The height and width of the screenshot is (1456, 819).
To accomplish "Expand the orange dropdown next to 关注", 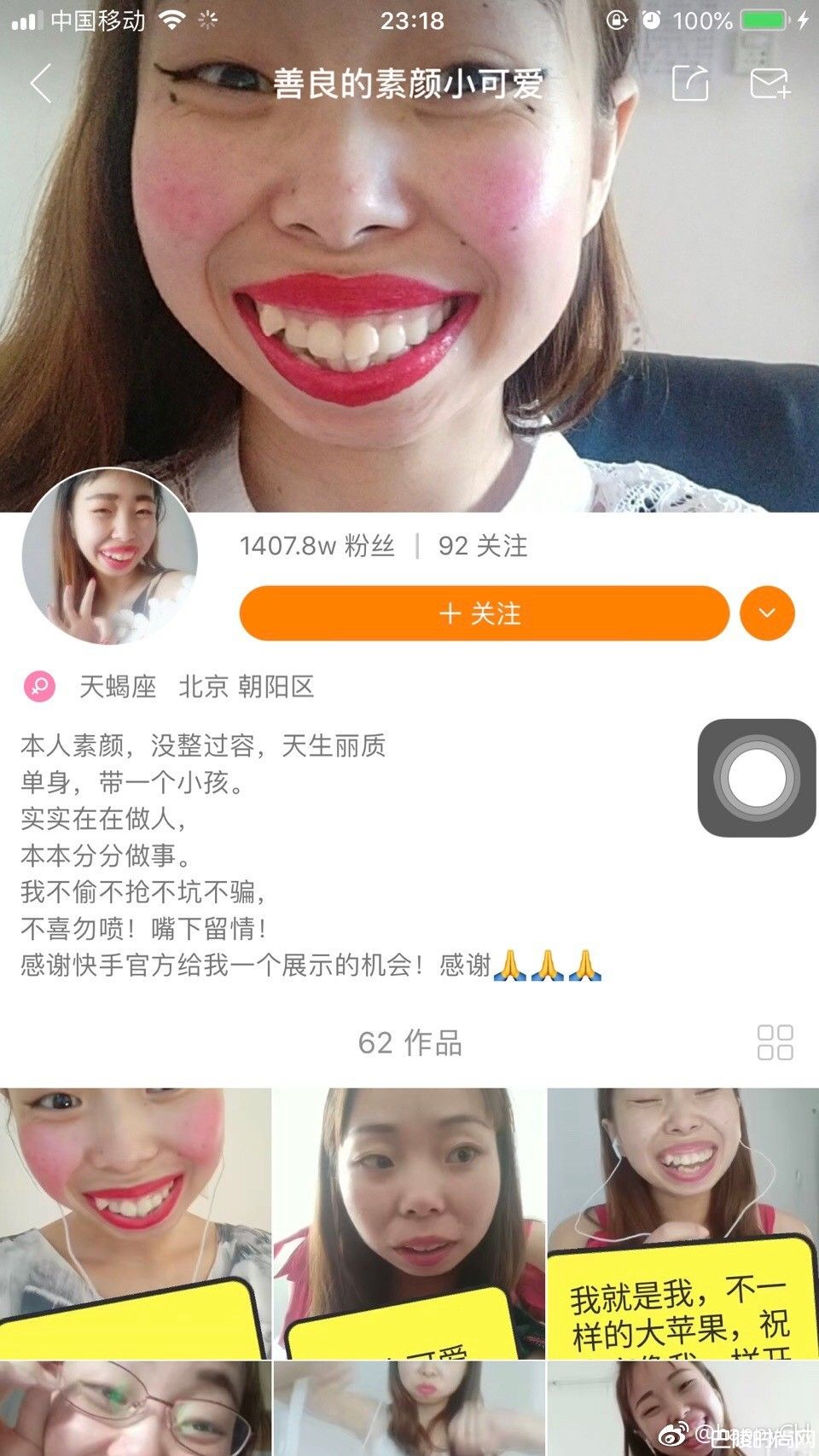I will pyautogui.click(x=767, y=613).
